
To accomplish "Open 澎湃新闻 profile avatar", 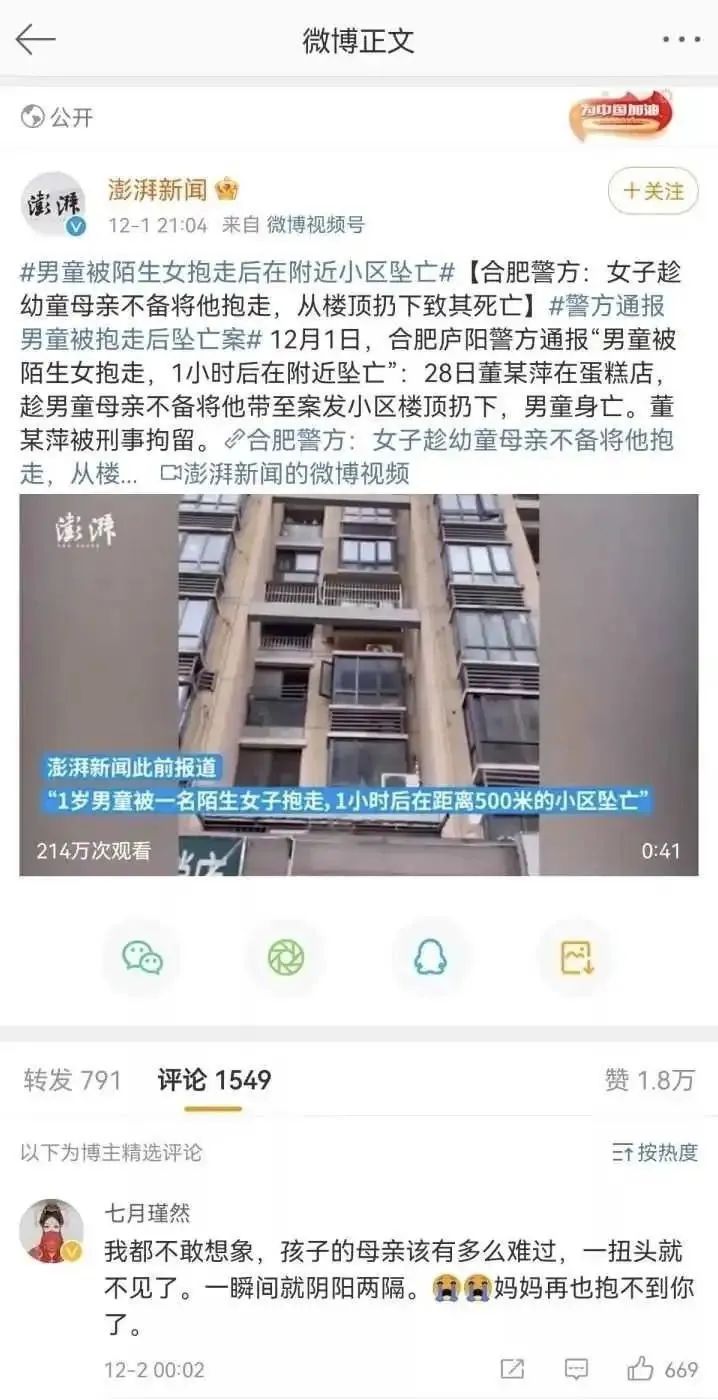I will point(53,204).
